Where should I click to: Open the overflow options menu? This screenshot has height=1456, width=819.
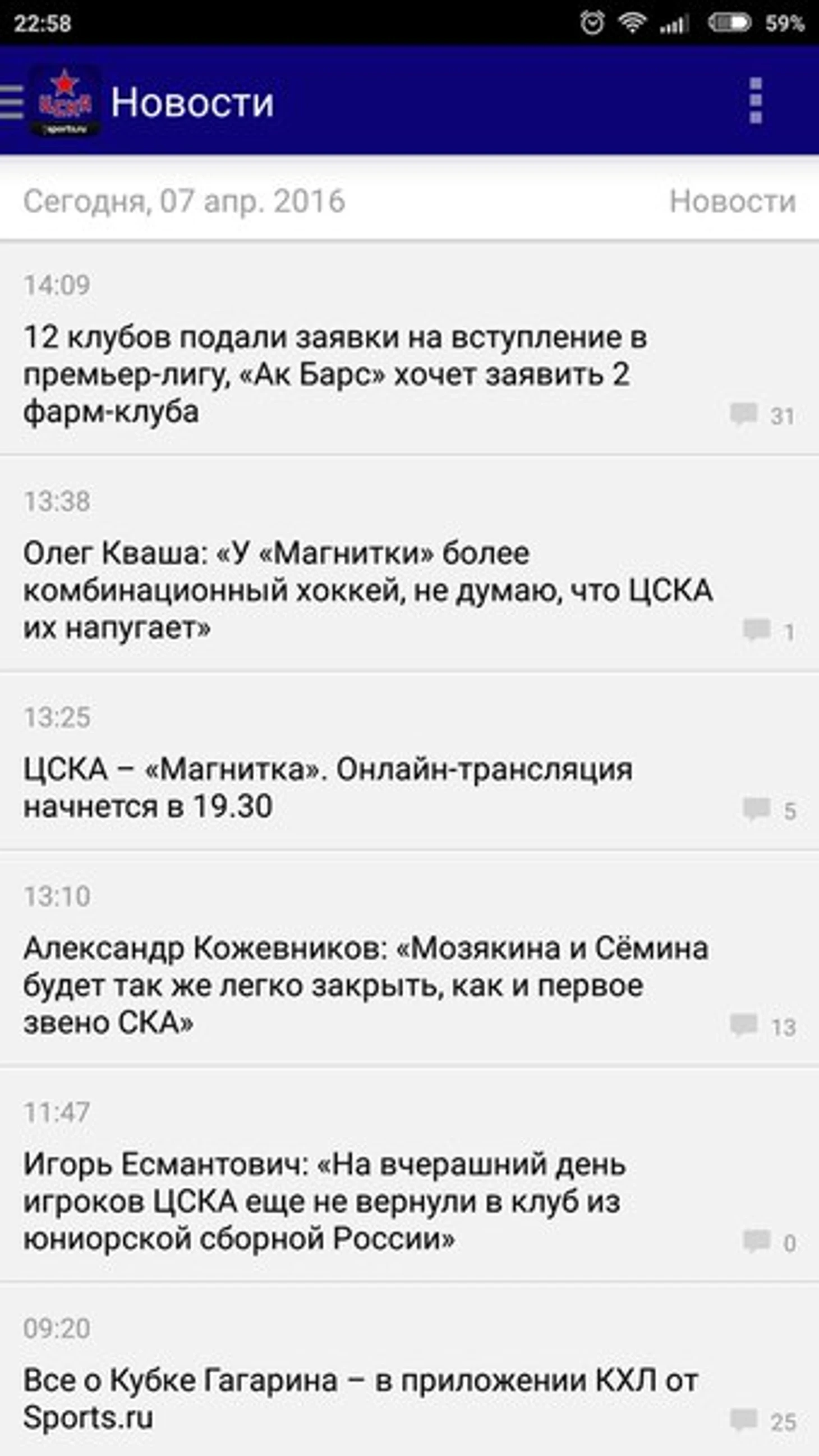tap(755, 101)
